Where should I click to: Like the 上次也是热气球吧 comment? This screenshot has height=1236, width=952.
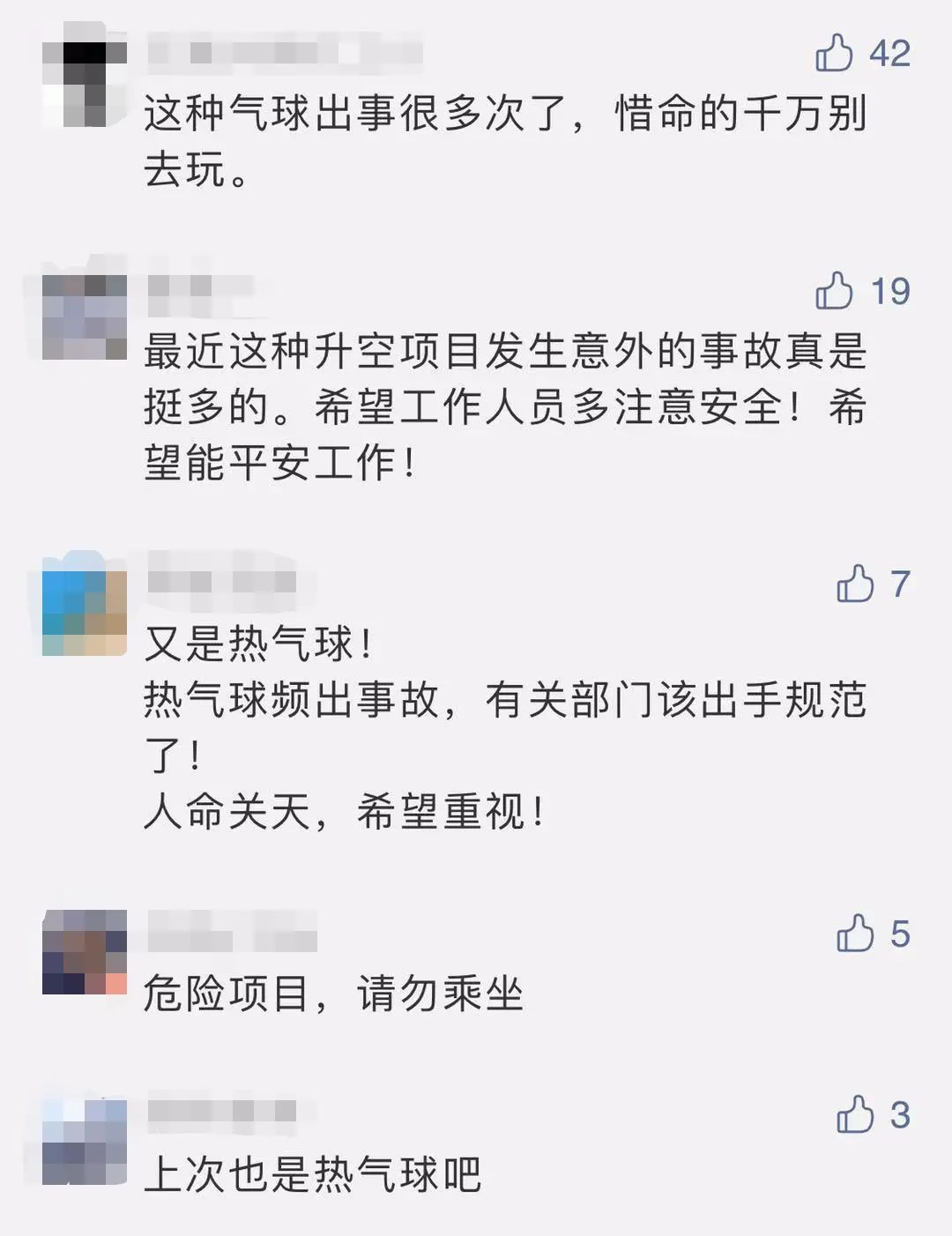854,1114
